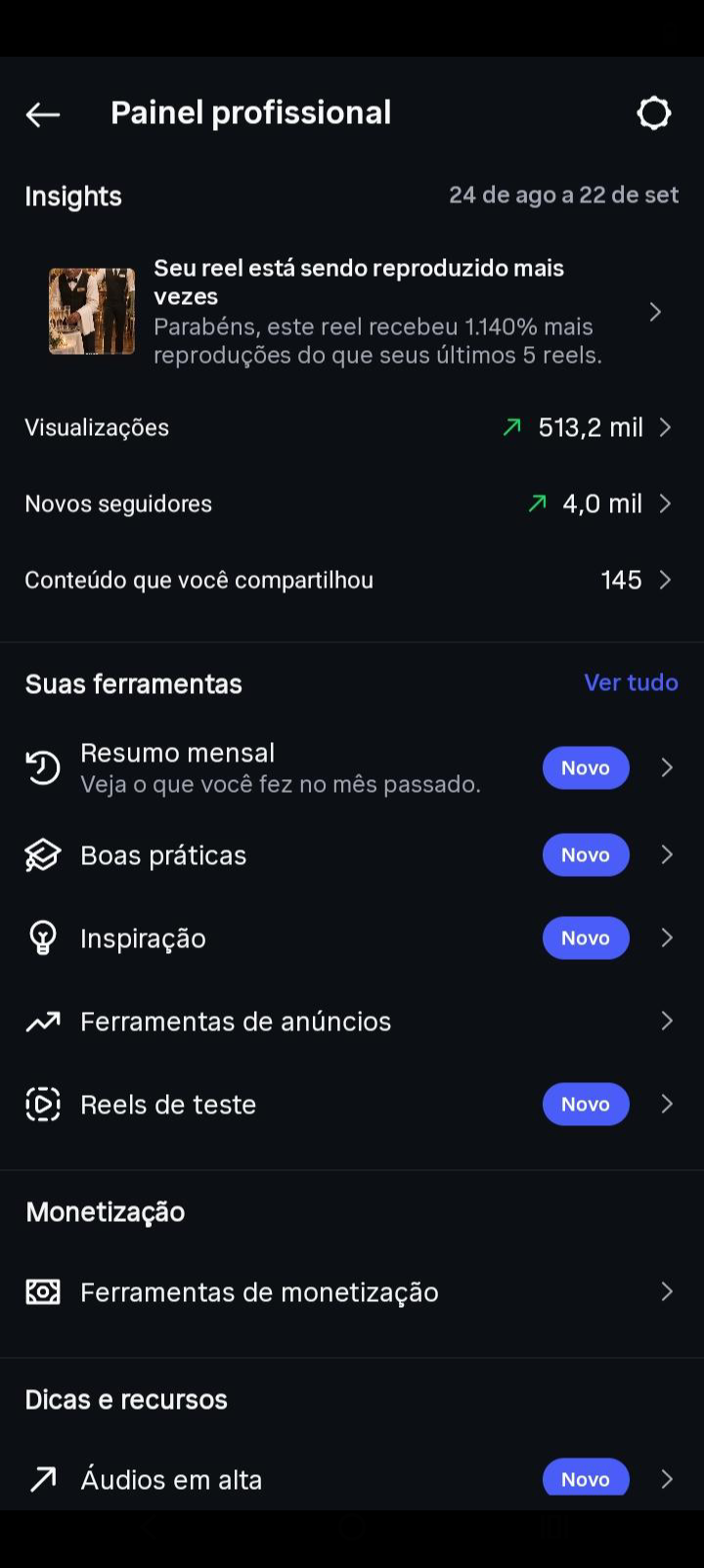Open Áudios em alta
Screen dimensions: 704x1568
(352, 1478)
